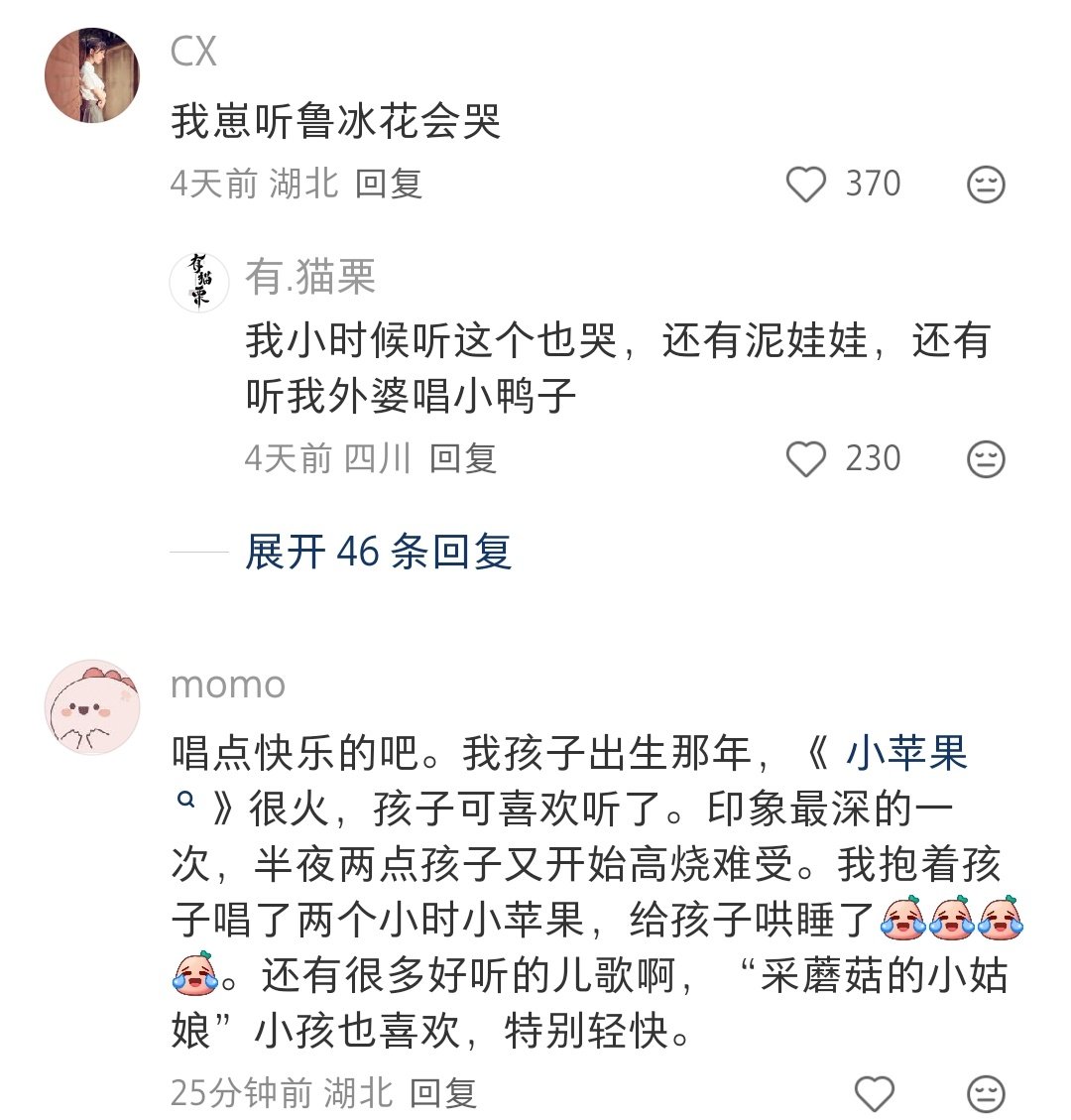The height and width of the screenshot is (1120, 1071).
Task: Open 有.猫栗's profile avatar
Action: click(200, 282)
